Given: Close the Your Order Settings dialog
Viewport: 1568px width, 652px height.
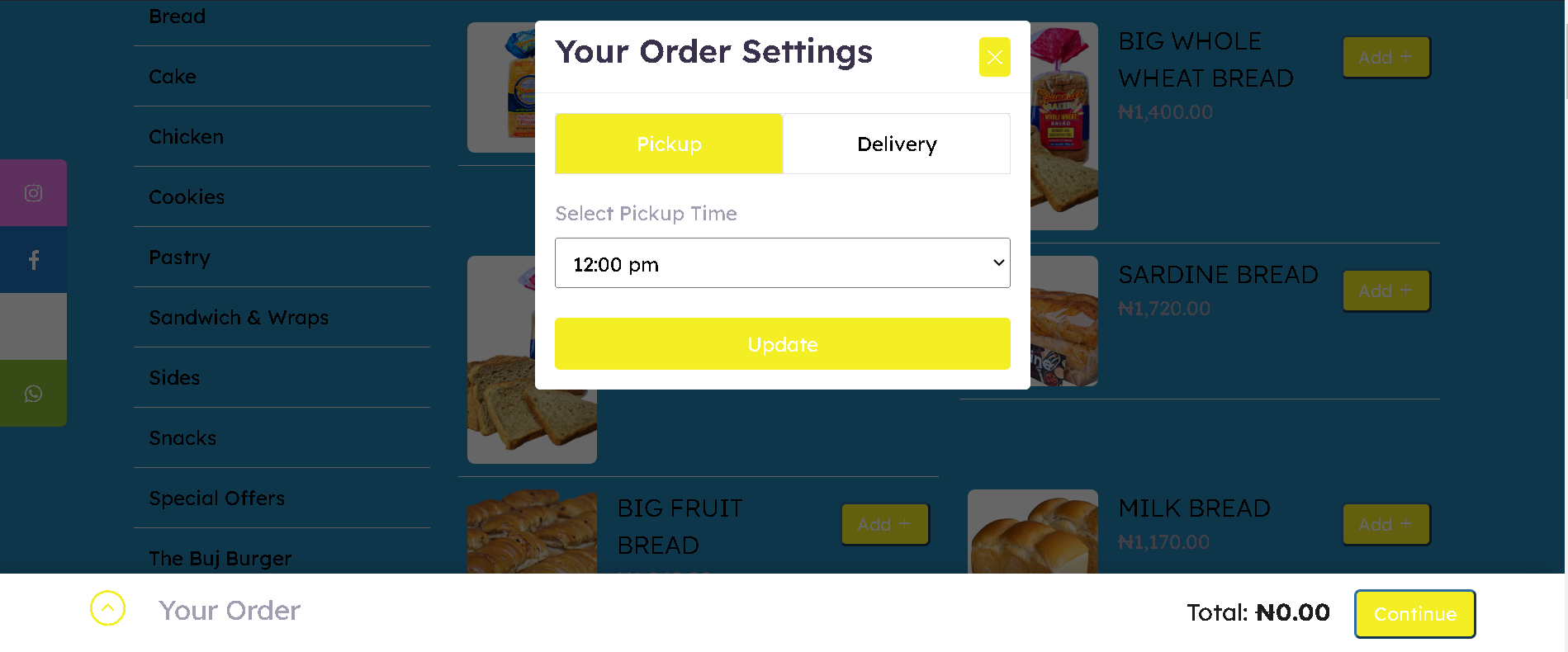Looking at the screenshot, I should pyautogui.click(x=994, y=57).
